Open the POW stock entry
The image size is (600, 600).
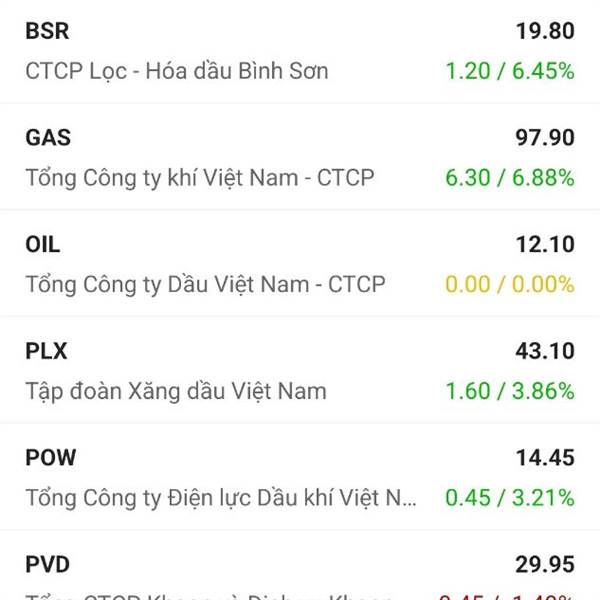[x=300, y=477]
